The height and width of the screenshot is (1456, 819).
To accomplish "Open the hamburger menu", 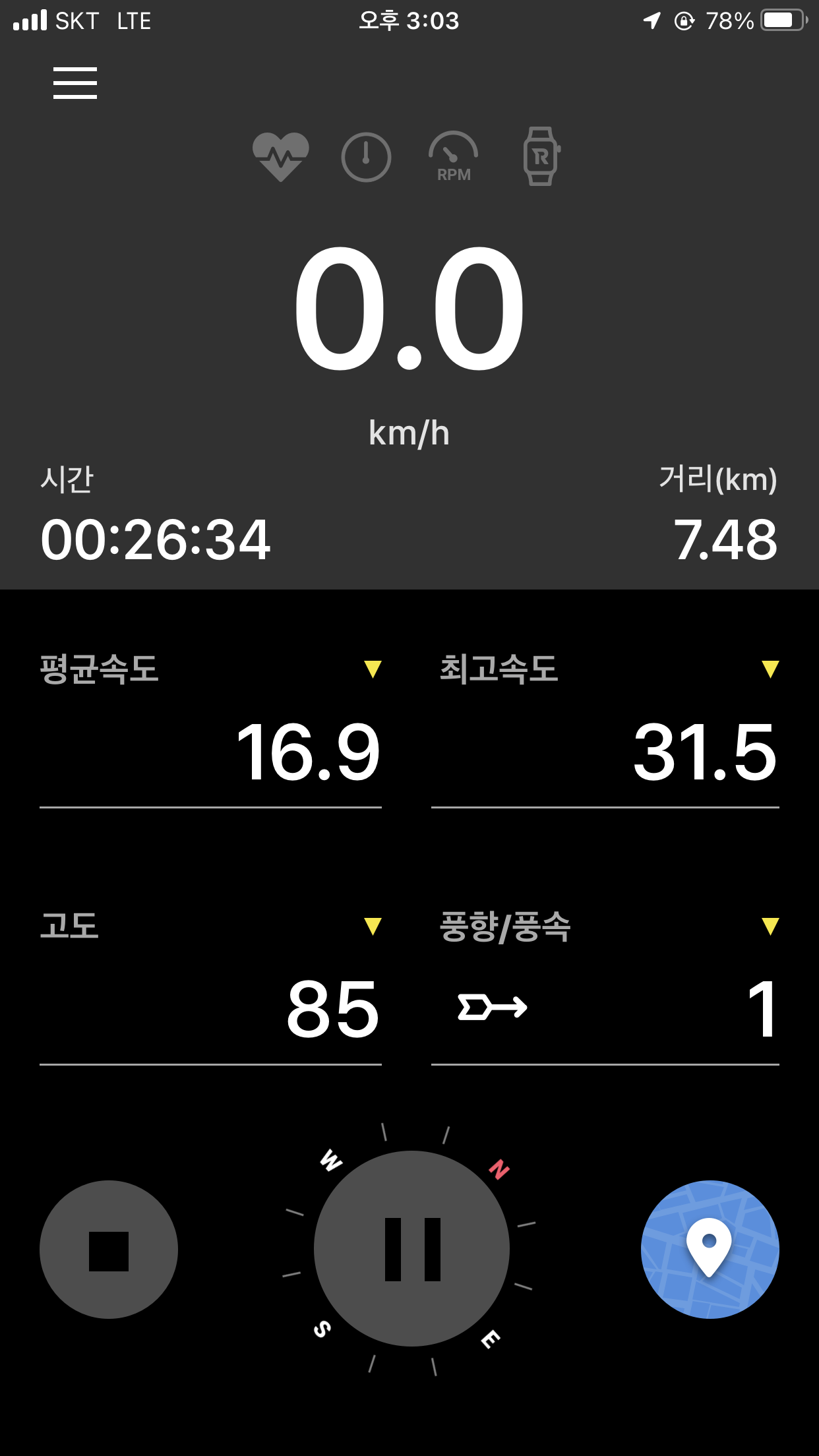I will [75, 83].
